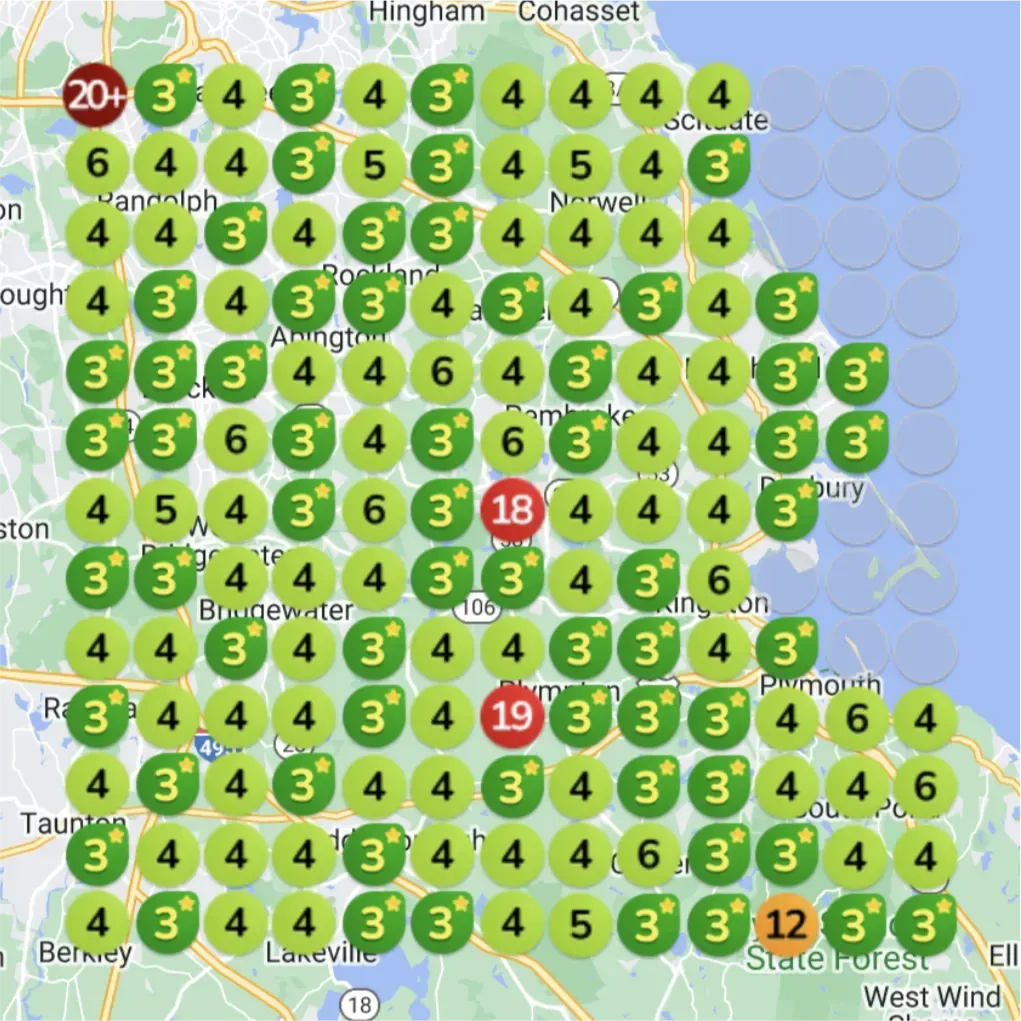Tap the red pin numbered 19
This screenshot has height=1021, width=1021.
tap(512, 717)
